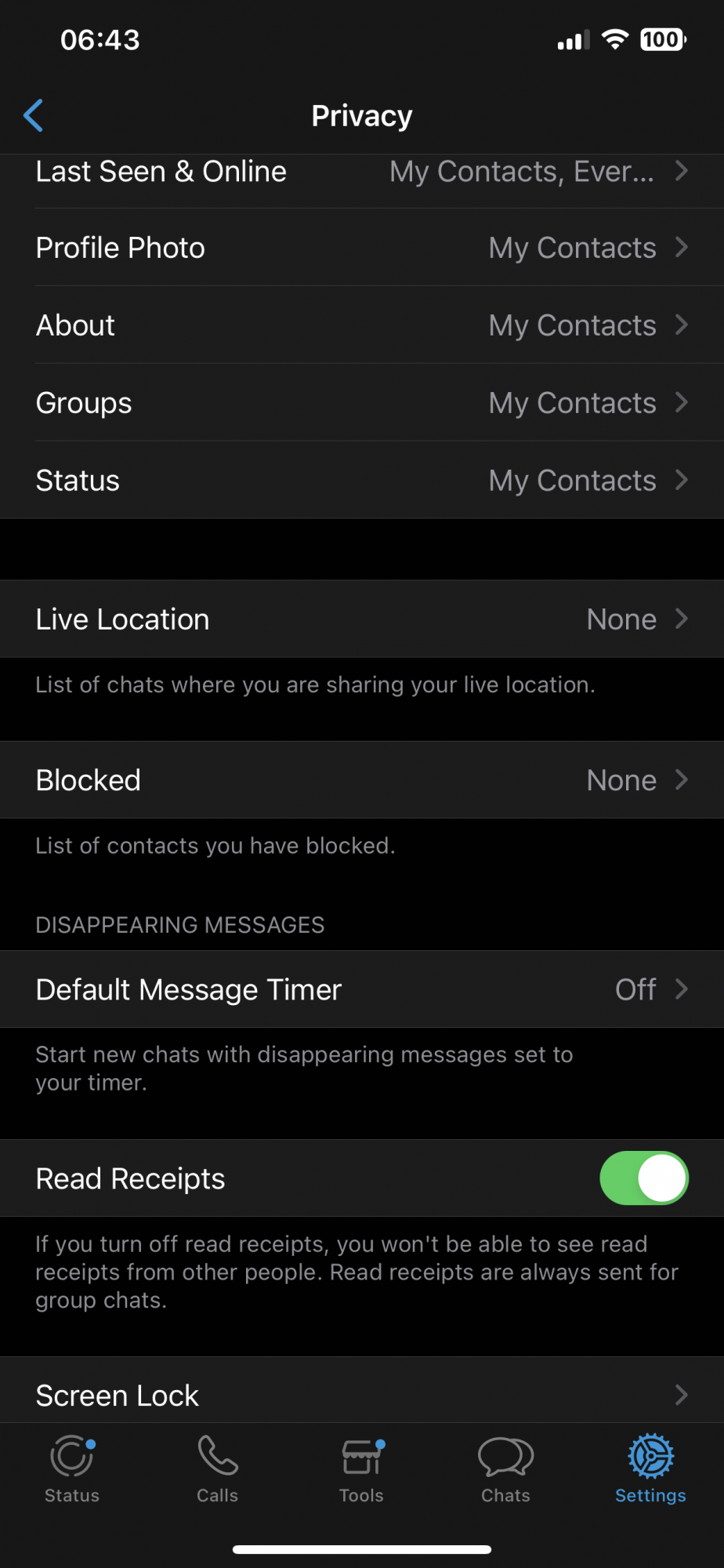Change who can see About
This screenshot has width=724, height=1568.
(x=362, y=325)
